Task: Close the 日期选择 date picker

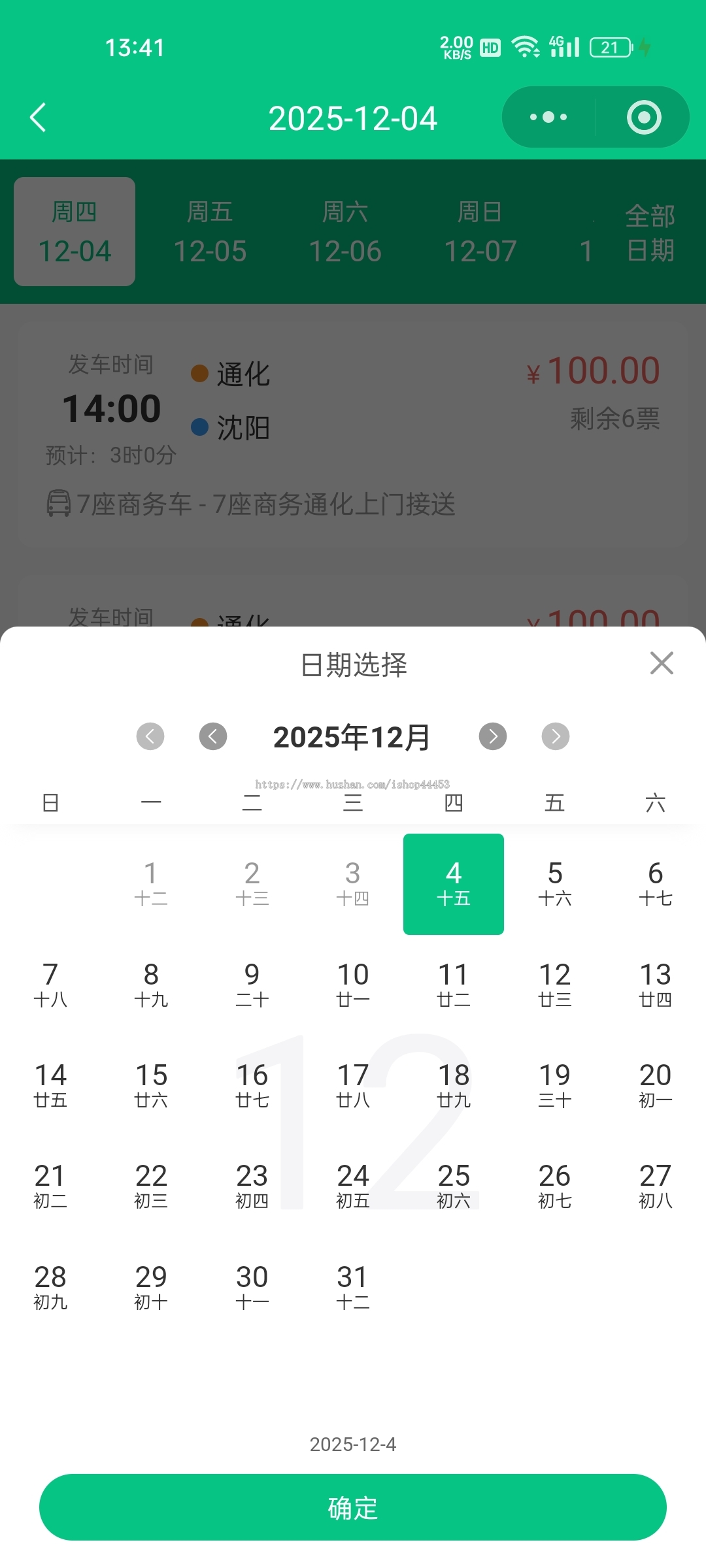Action: (661, 663)
